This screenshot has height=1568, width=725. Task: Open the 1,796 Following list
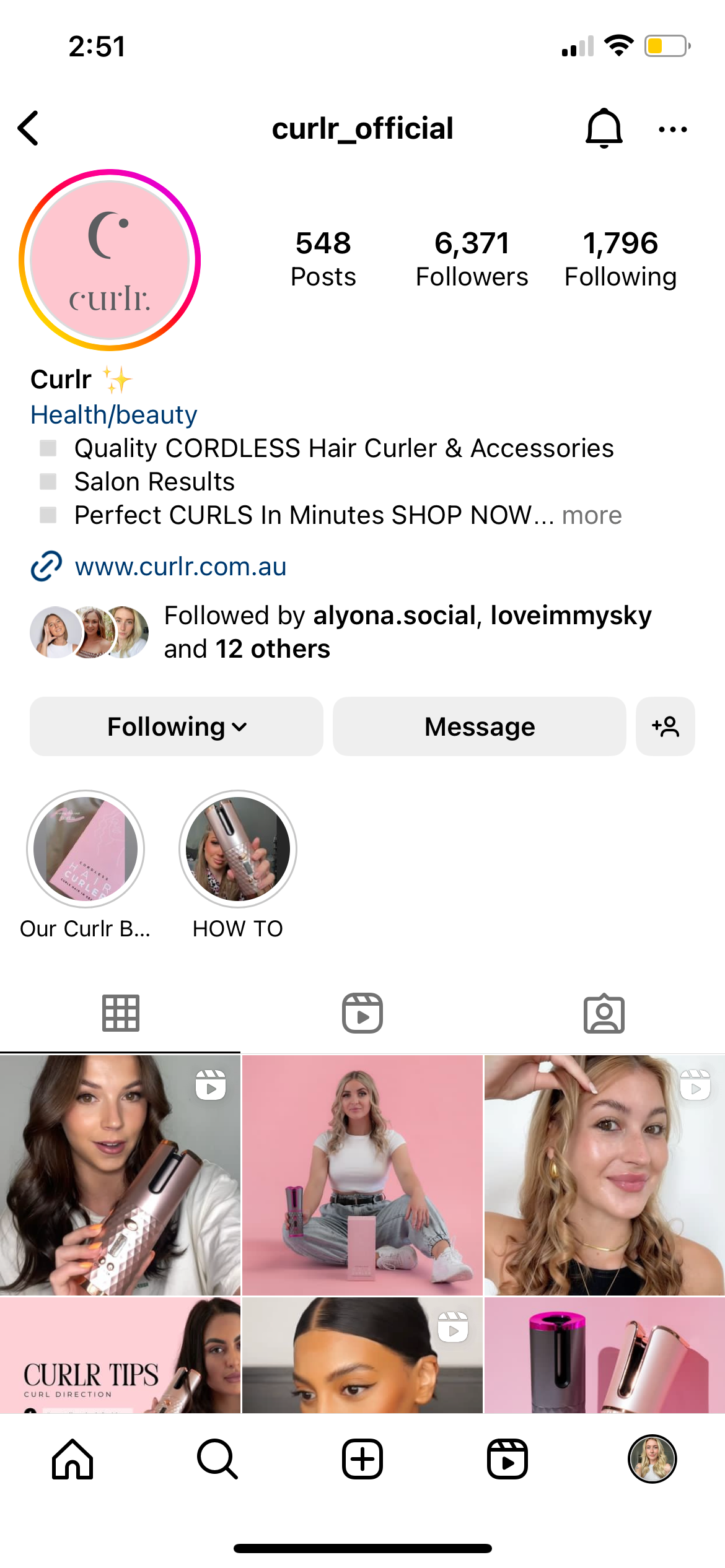click(620, 259)
